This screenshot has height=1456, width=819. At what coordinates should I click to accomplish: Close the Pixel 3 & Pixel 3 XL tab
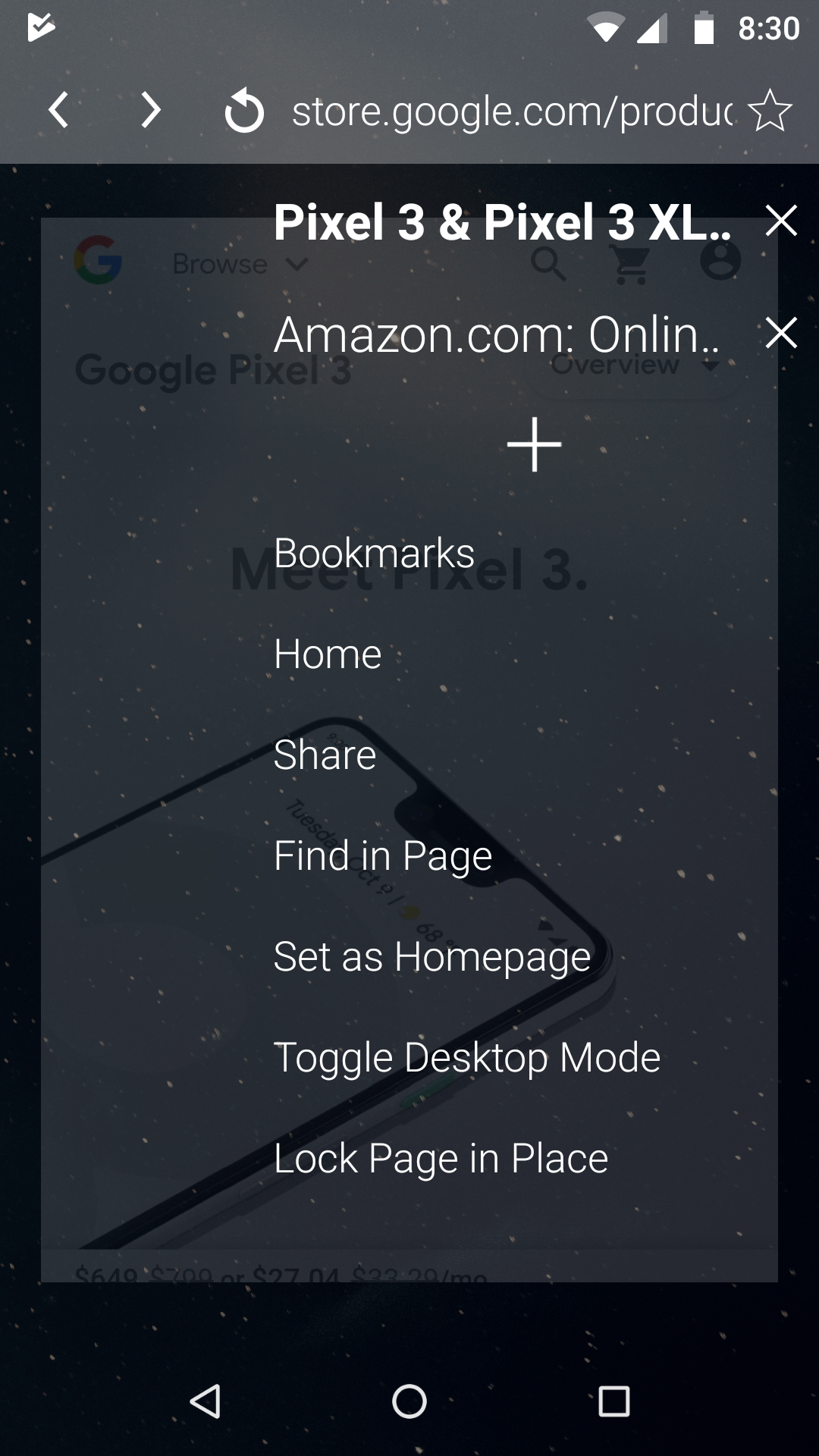click(781, 221)
